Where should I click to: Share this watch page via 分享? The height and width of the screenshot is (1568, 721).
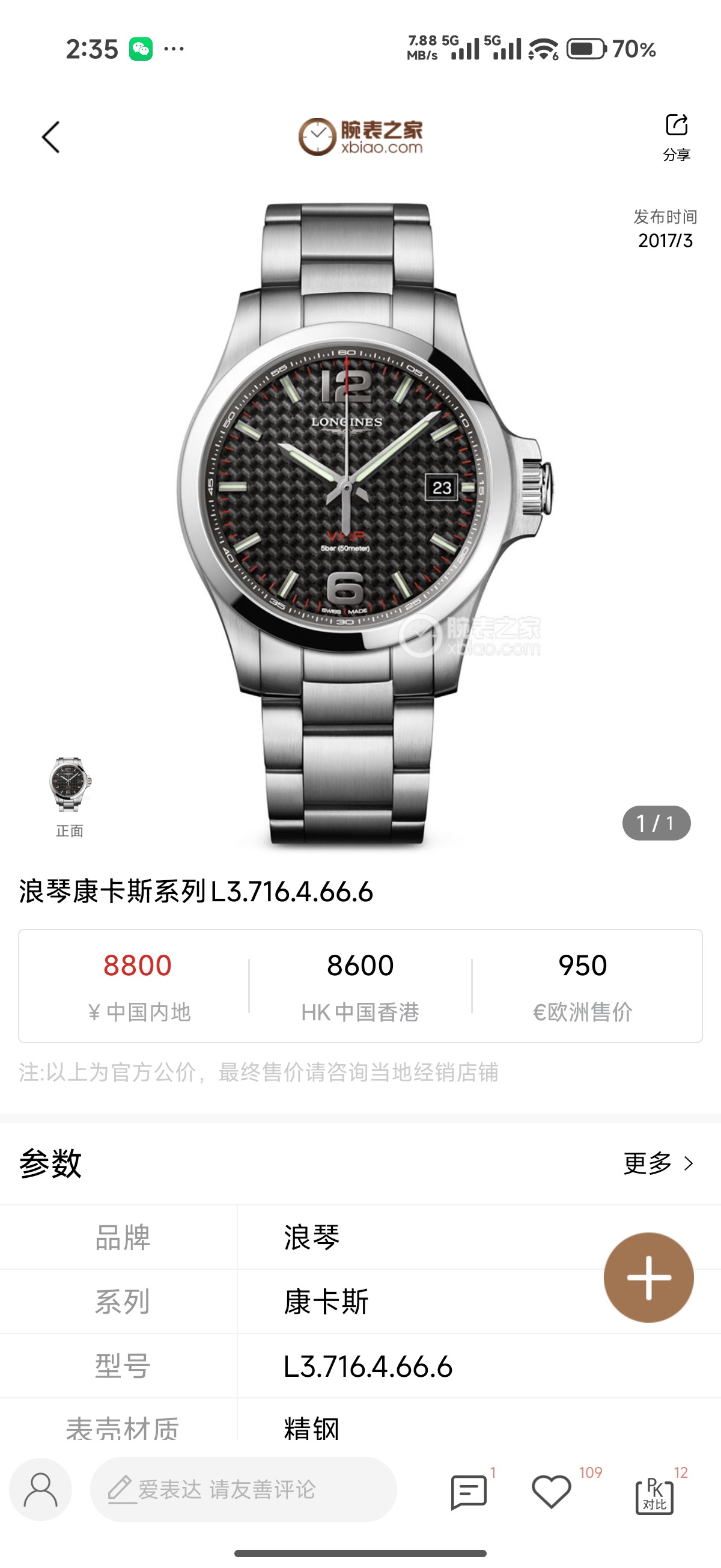pyautogui.click(x=676, y=136)
